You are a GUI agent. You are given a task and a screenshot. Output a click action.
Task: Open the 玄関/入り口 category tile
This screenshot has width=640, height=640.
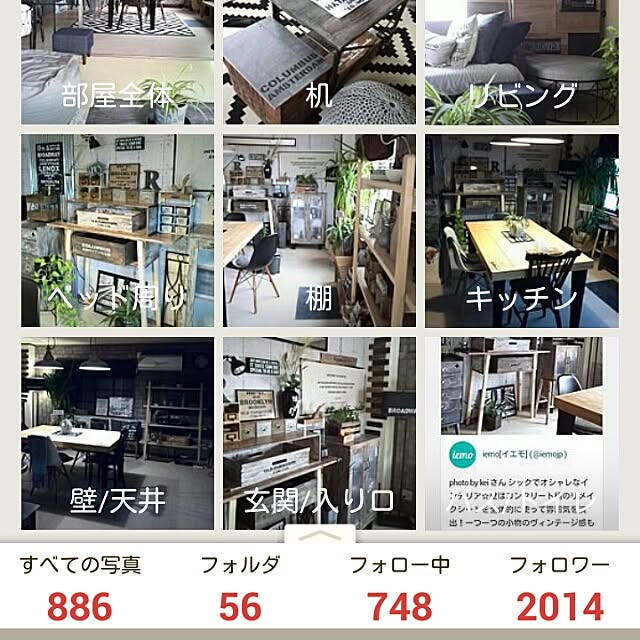click(x=318, y=432)
